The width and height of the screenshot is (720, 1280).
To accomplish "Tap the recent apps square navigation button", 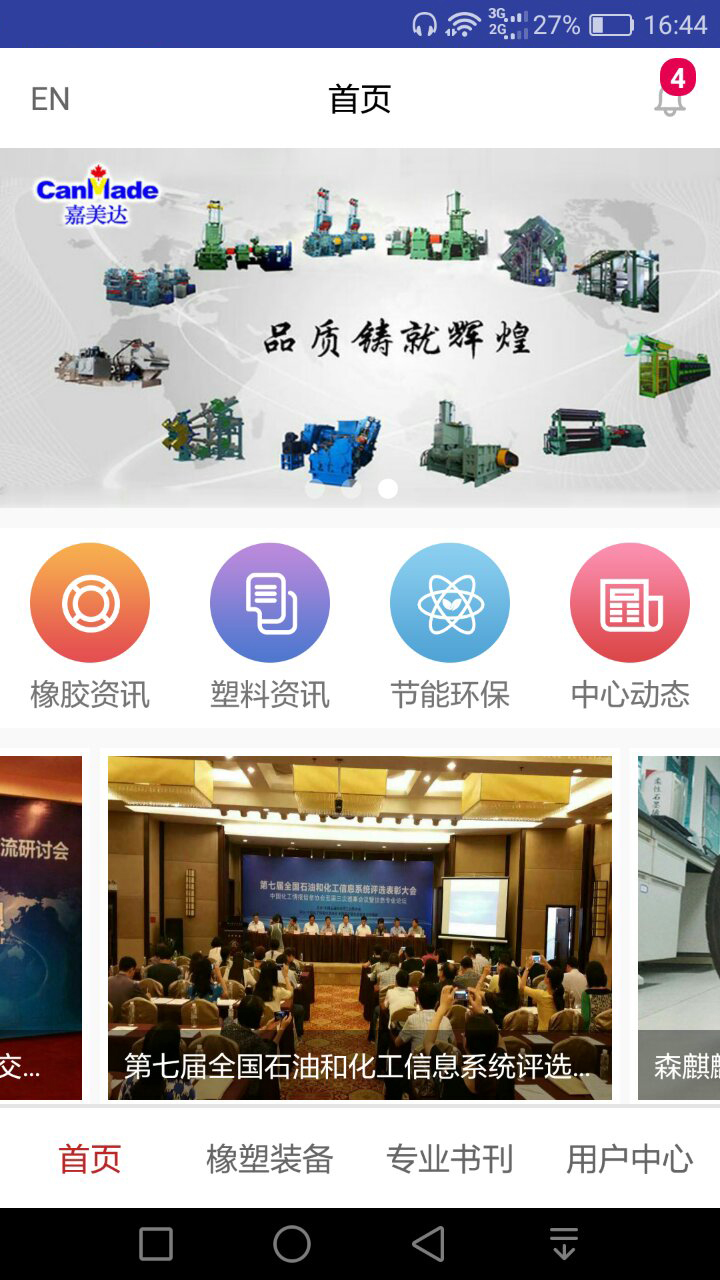I will coord(155,1245).
